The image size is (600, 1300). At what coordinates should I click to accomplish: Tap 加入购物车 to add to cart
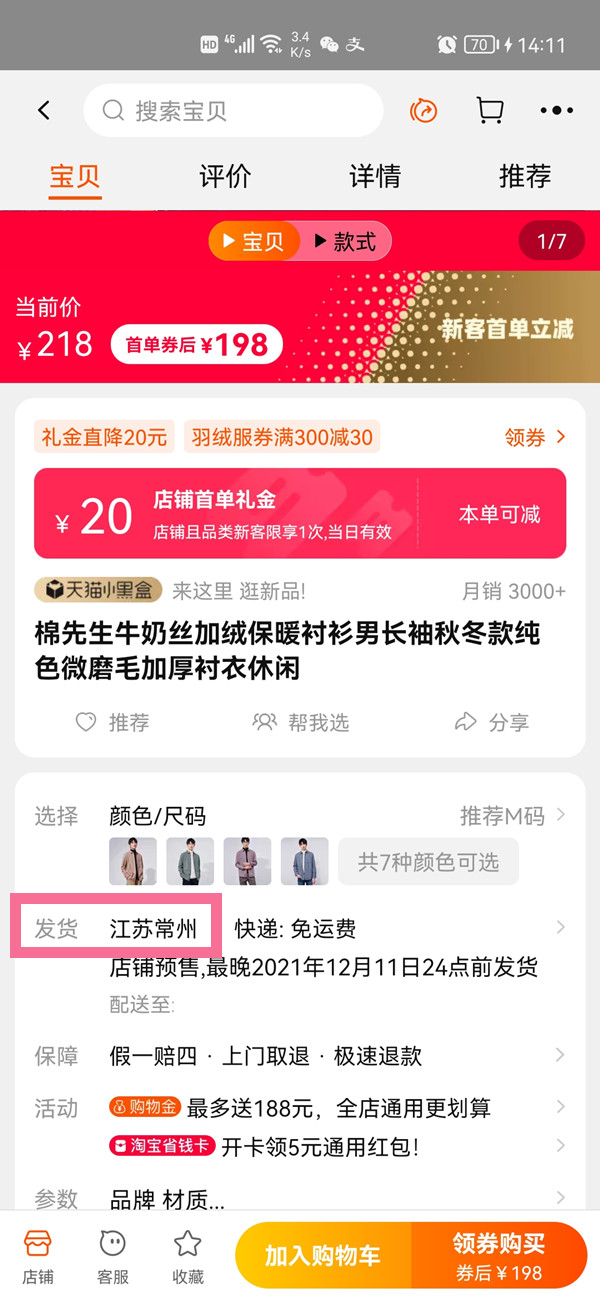(x=322, y=1256)
